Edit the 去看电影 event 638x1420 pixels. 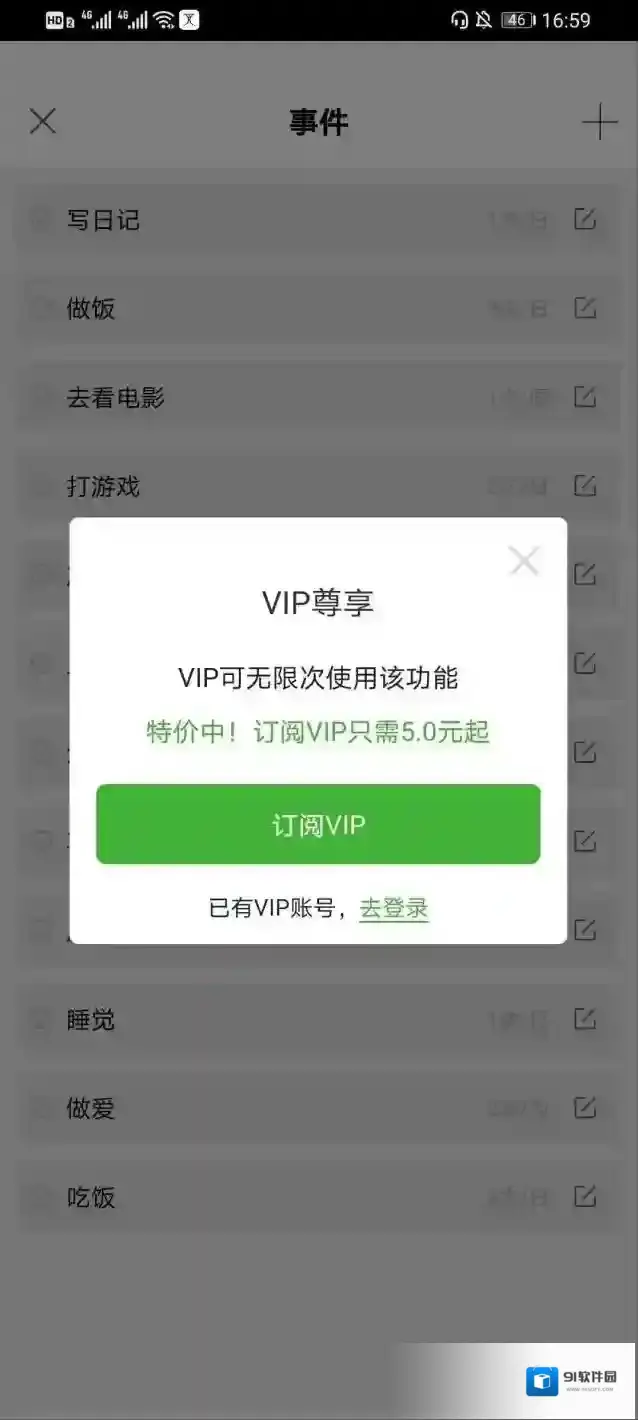point(585,397)
